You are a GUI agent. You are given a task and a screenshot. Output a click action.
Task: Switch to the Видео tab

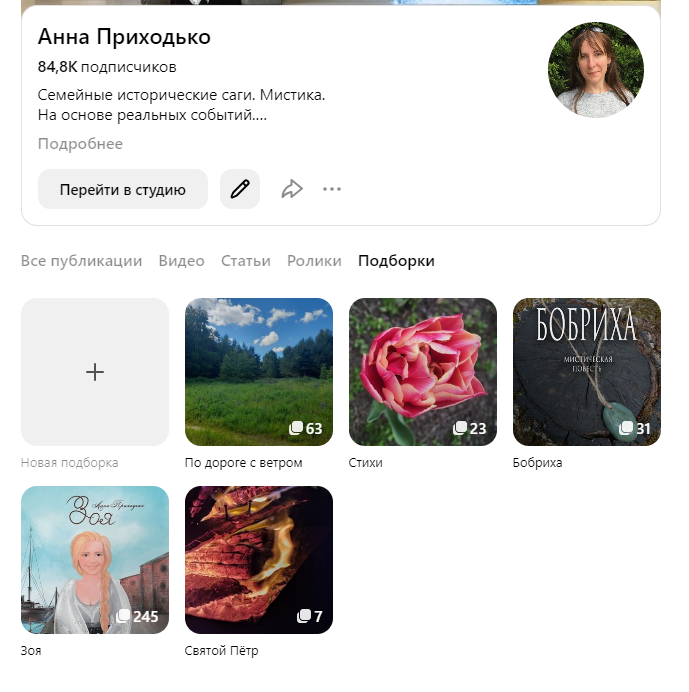tap(181, 261)
